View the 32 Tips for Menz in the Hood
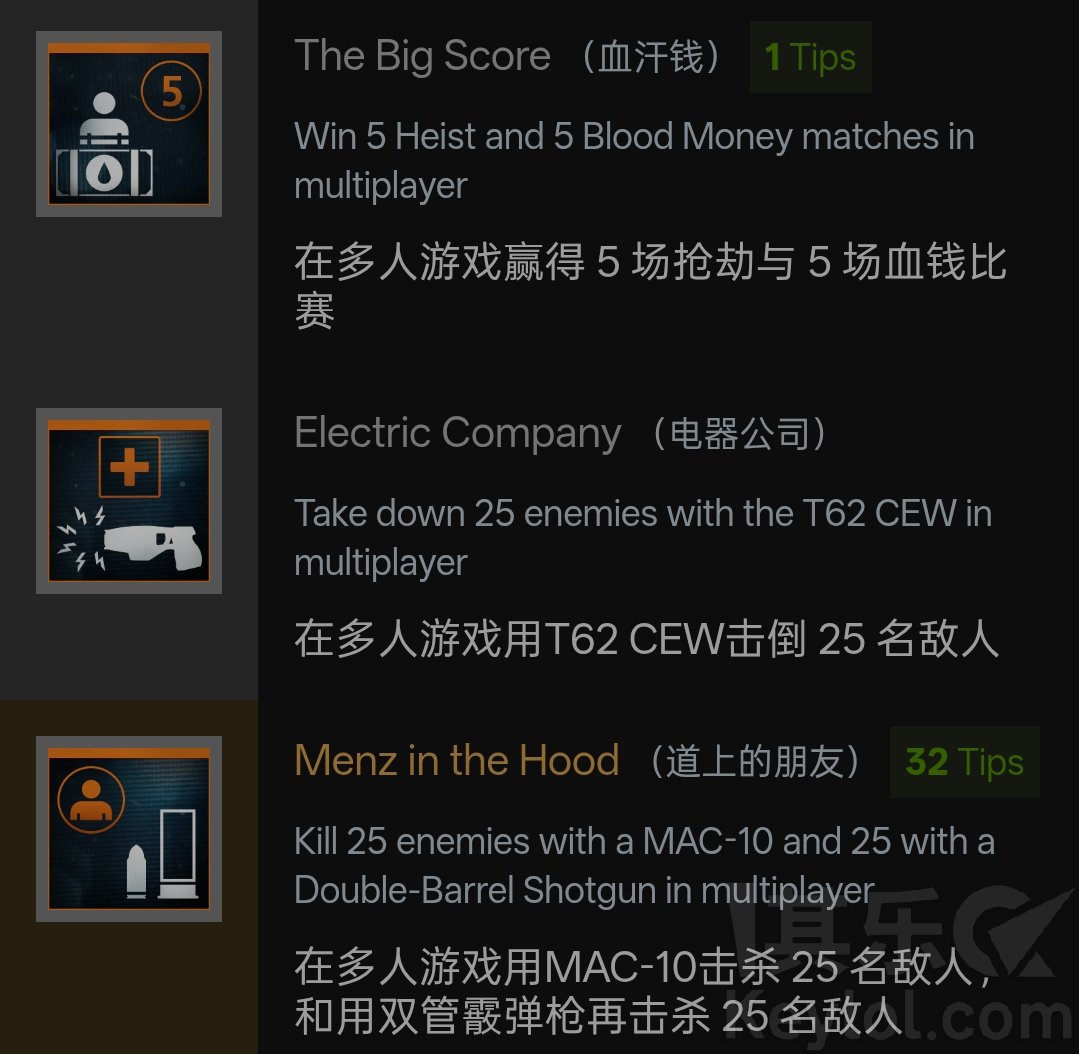 tap(964, 762)
